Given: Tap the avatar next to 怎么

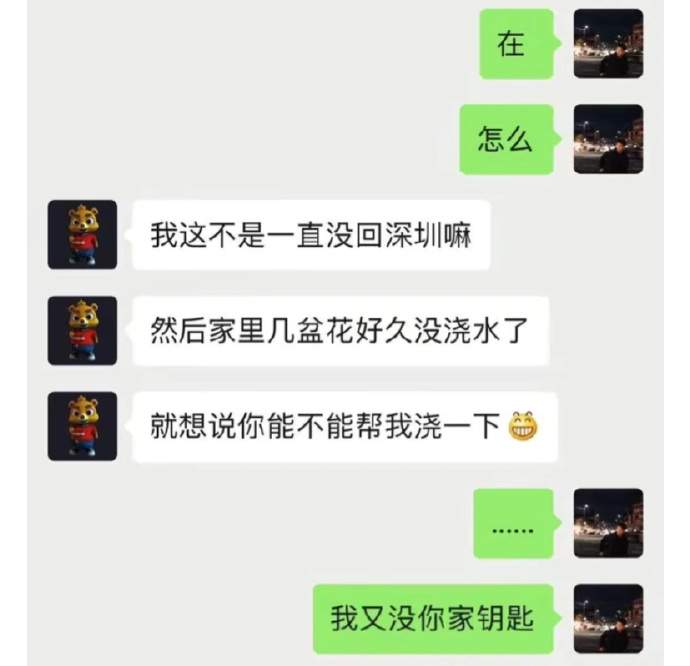Looking at the screenshot, I should coord(608,139).
